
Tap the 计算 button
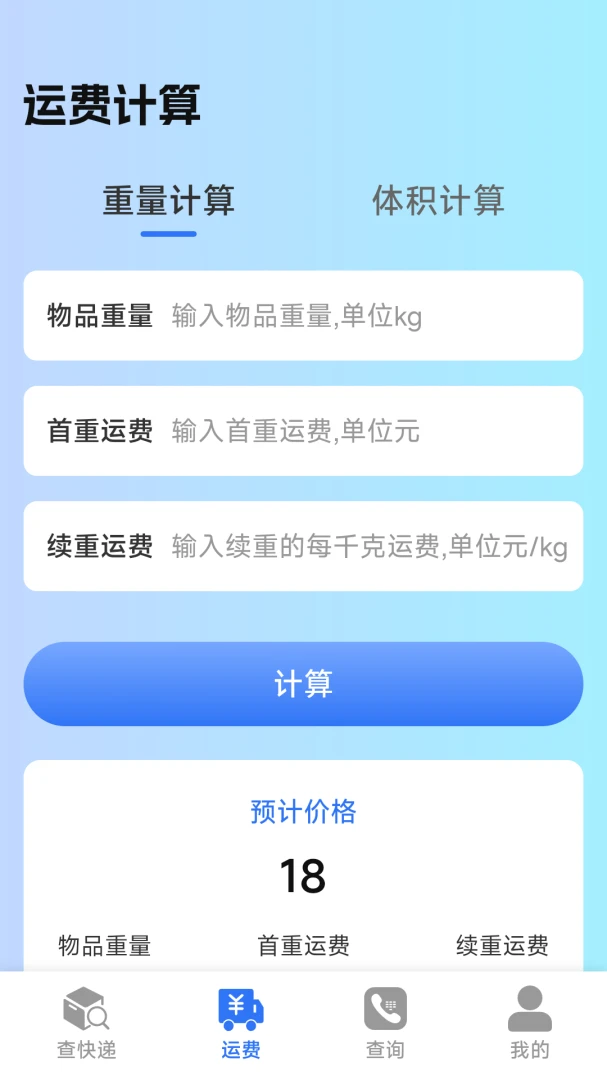pyautogui.click(x=303, y=684)
